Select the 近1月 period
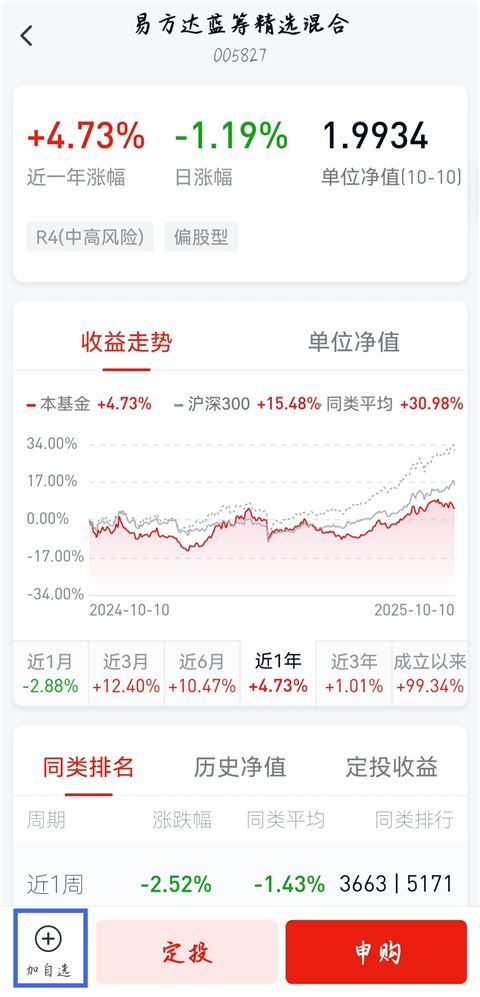This screenshot has width=480, height=997. (50, 673)
